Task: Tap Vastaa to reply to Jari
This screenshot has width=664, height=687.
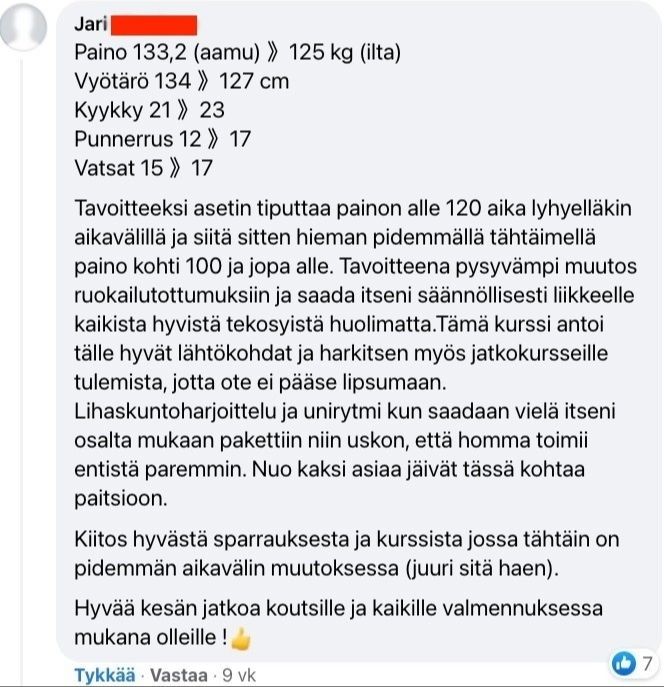Action: point(179,675)
